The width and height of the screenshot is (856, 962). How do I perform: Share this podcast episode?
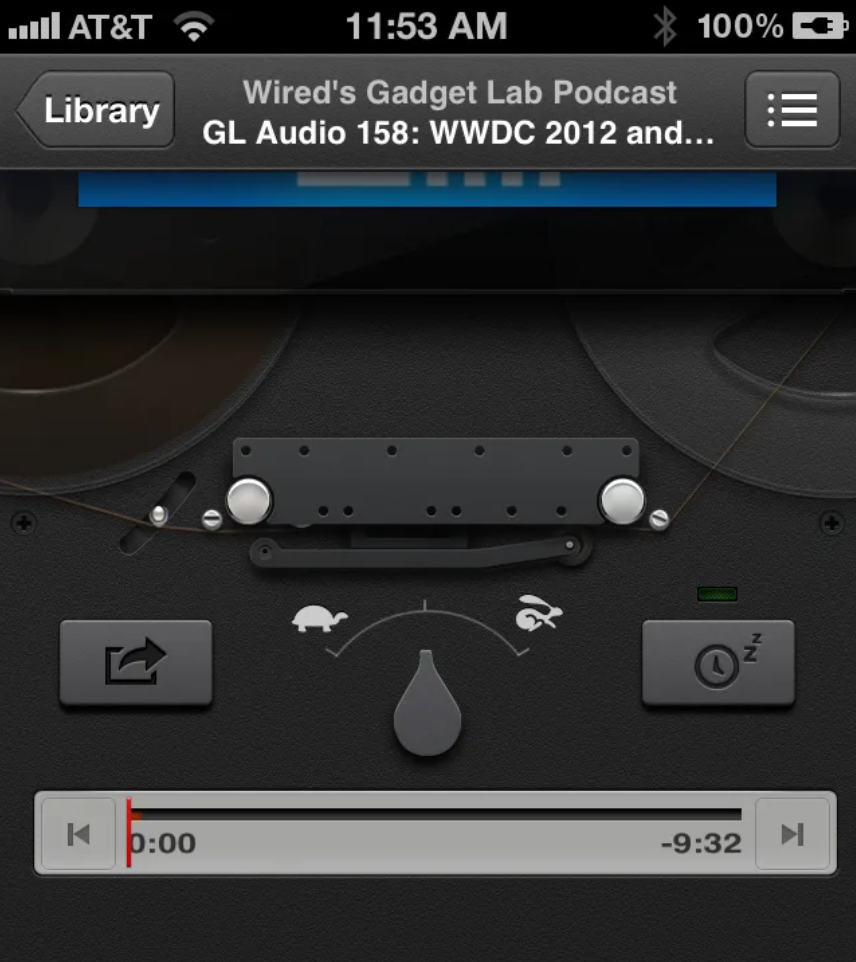[x=136, y=663]
